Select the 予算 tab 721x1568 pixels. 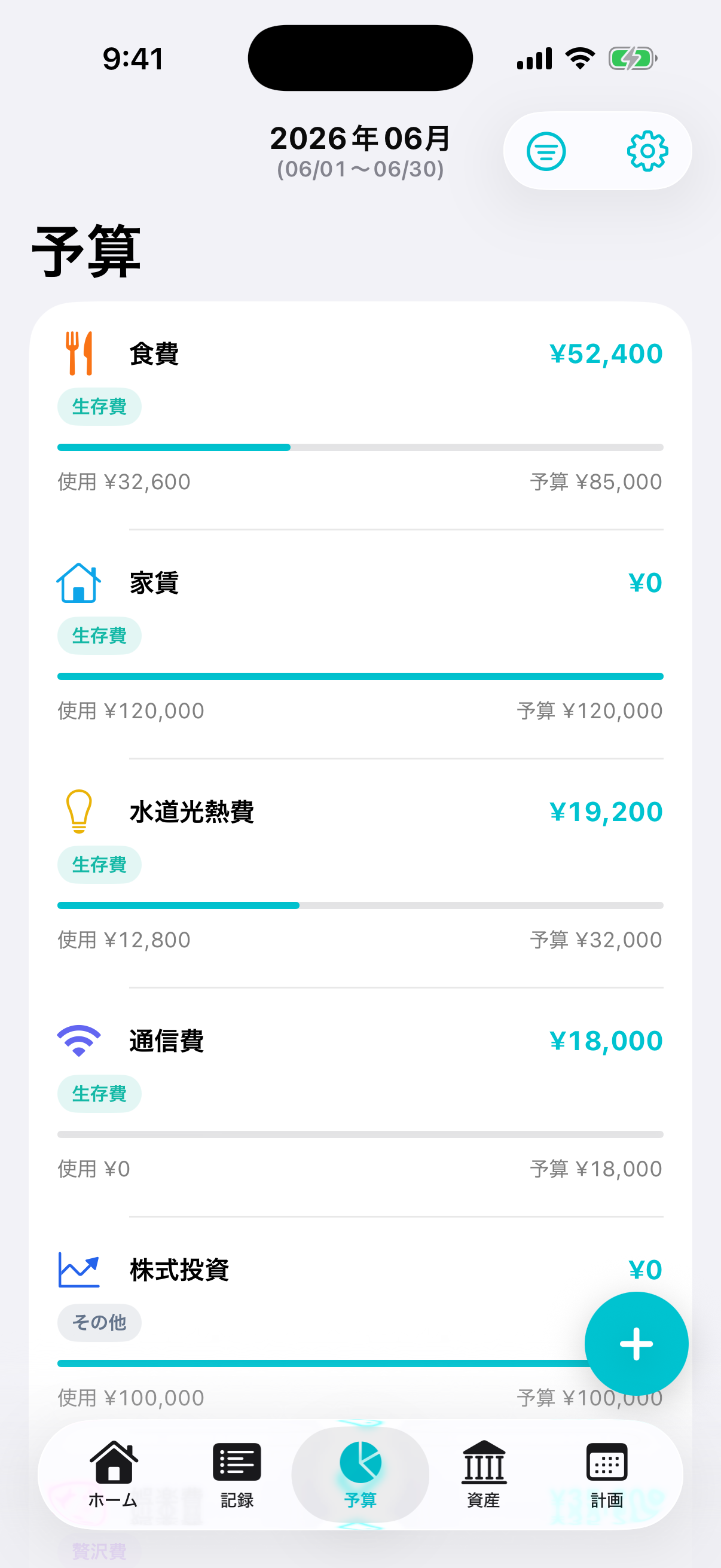pyautogui.click(x=360, y=1474)
